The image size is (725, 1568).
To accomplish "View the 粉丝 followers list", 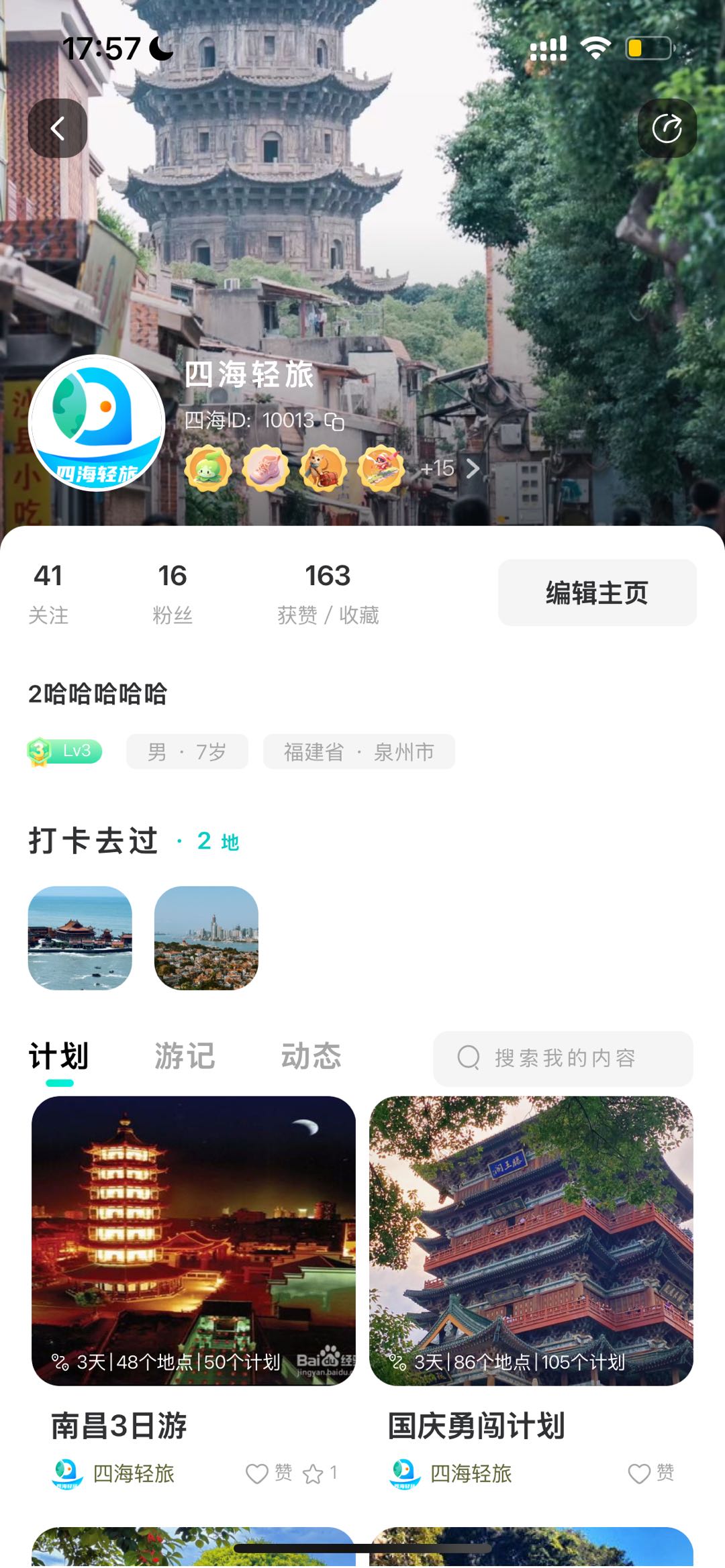I will click(173, 592).
